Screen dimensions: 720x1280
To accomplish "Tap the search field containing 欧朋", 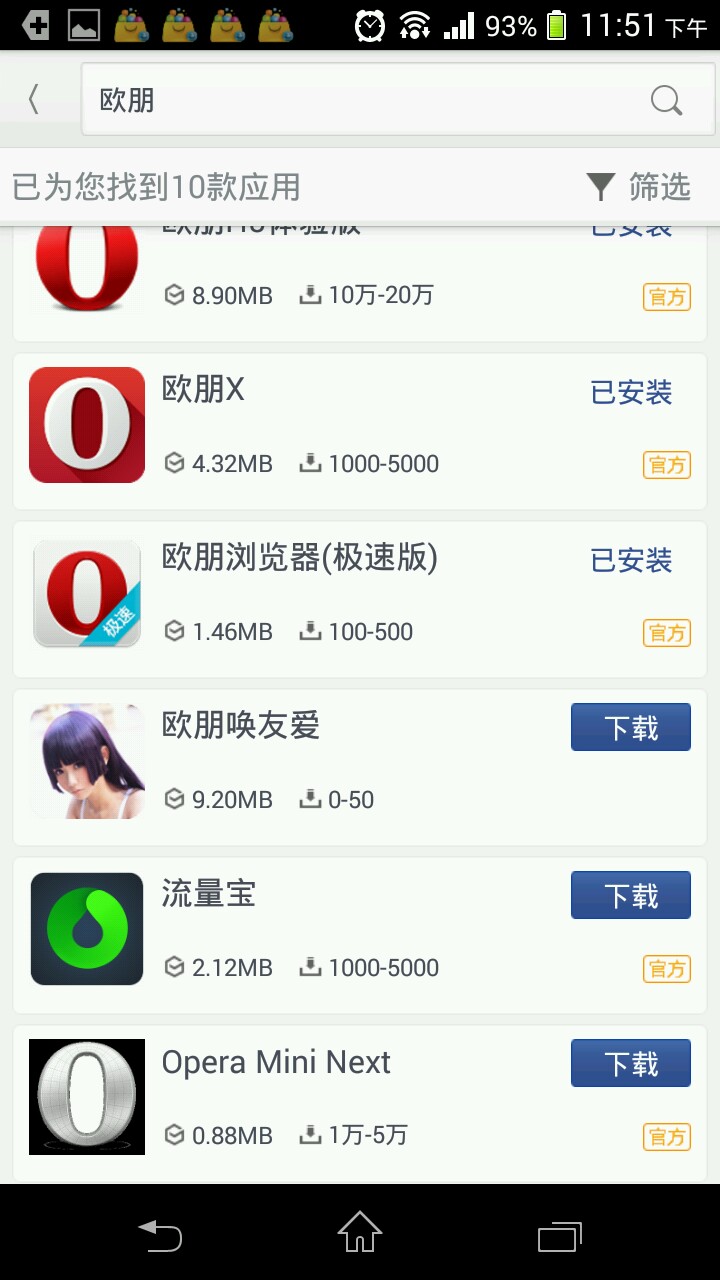I will (x=360, y=100).
